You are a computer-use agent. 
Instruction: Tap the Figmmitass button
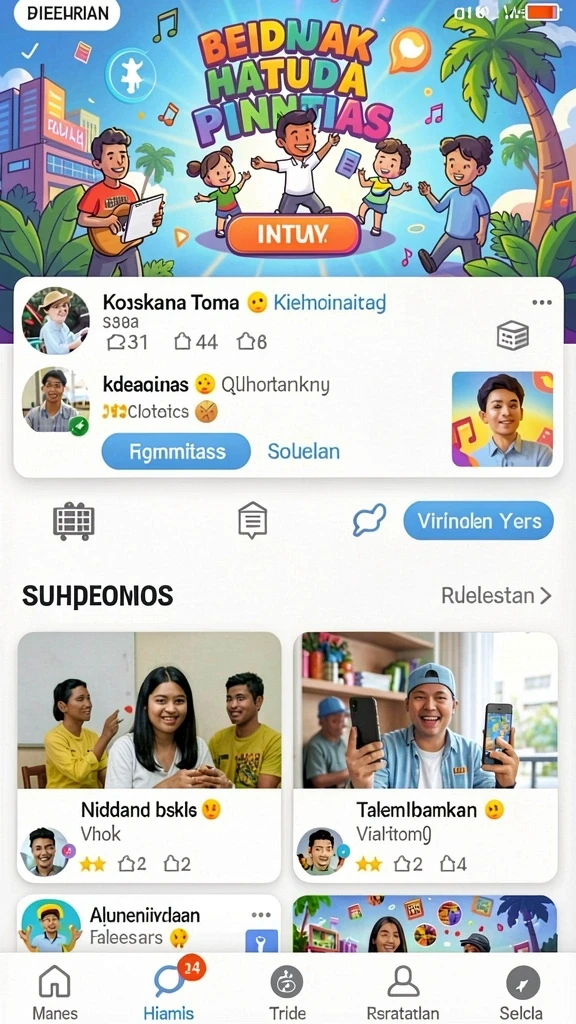(176, 451)
